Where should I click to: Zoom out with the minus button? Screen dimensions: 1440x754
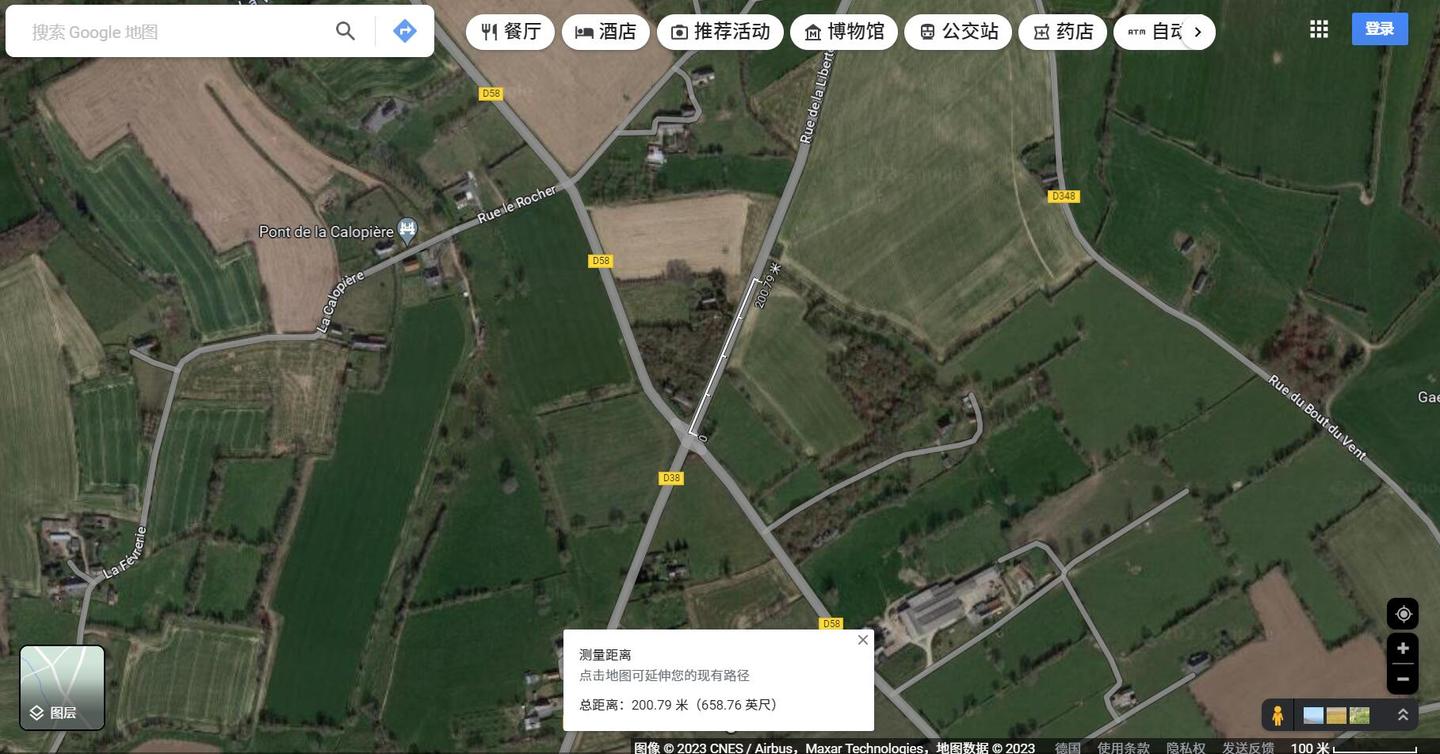click(x=1403, y=679)
